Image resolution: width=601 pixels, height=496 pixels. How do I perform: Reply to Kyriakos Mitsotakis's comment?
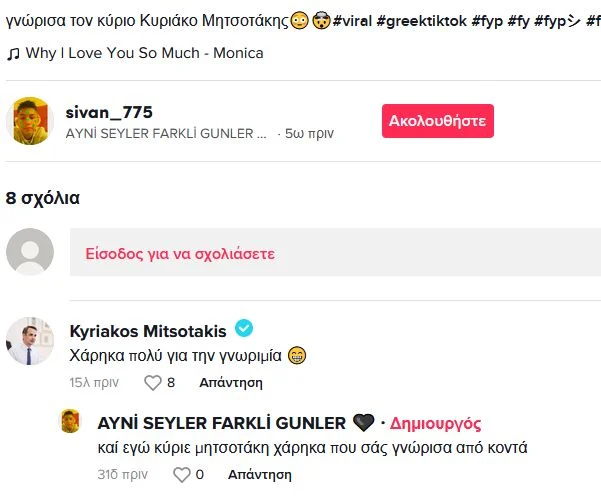click(x=231, y=382)
